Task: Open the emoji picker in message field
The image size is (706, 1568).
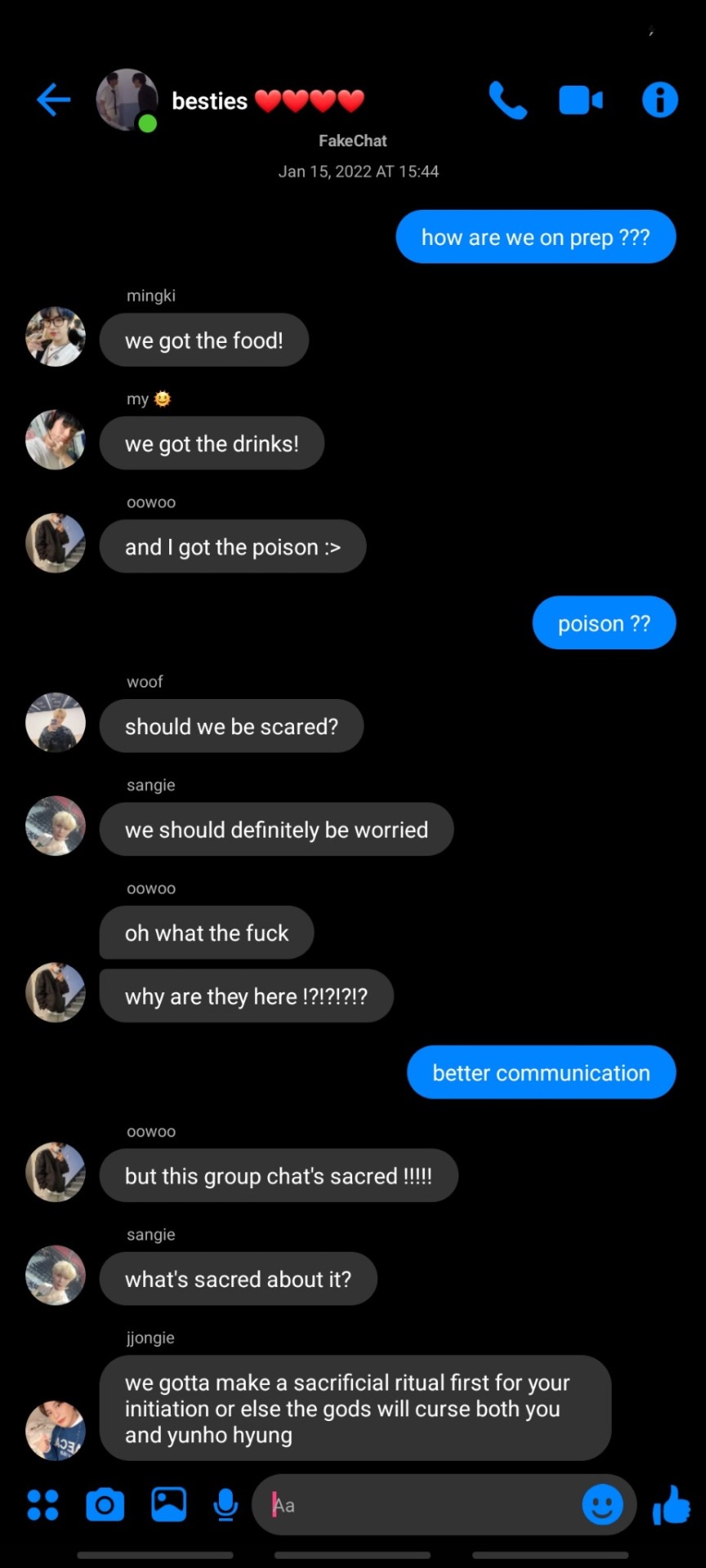Action: pyautogui.click(x=602, y=1504)
